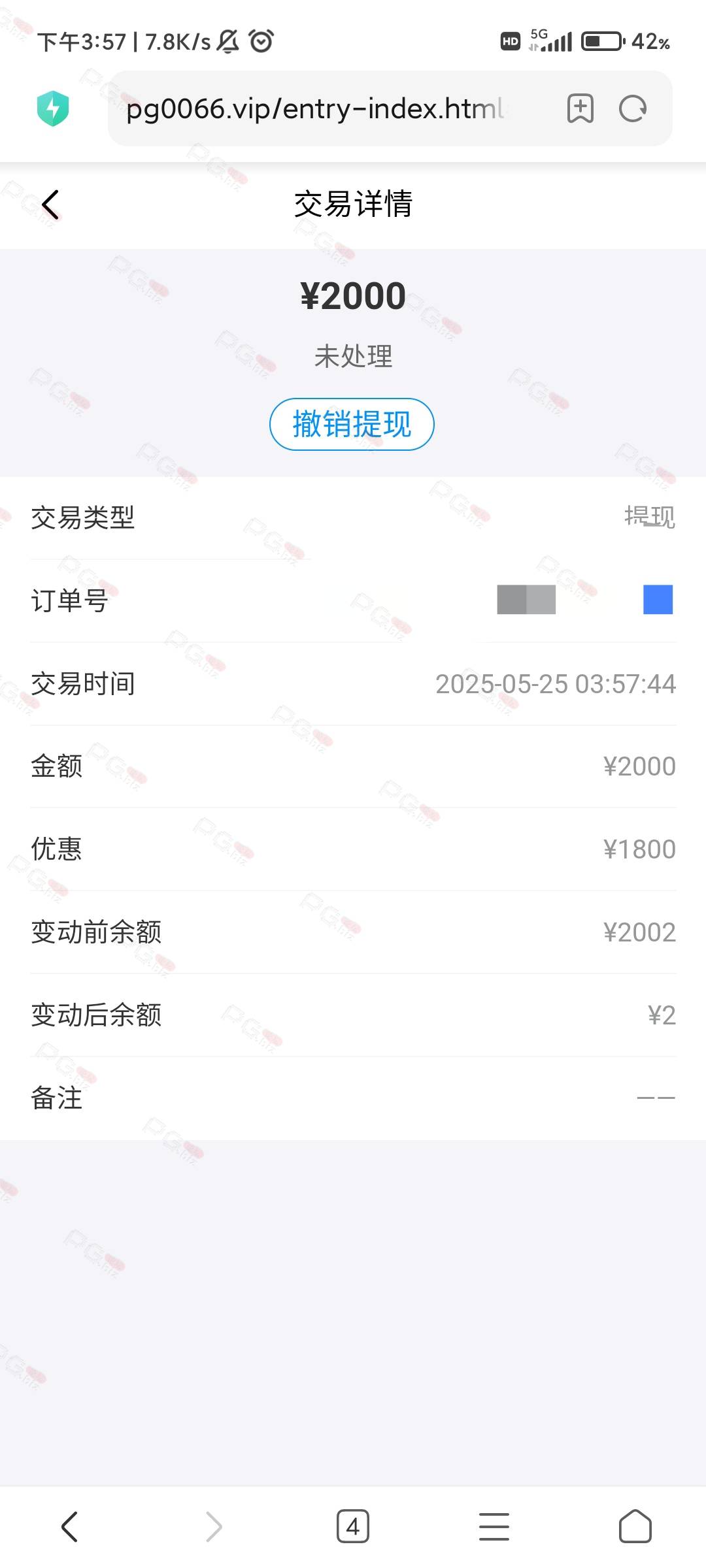The width and height of the screenshot is (706, 1568).
Task: Reload the current web page
Action: (x=633, y=108)
